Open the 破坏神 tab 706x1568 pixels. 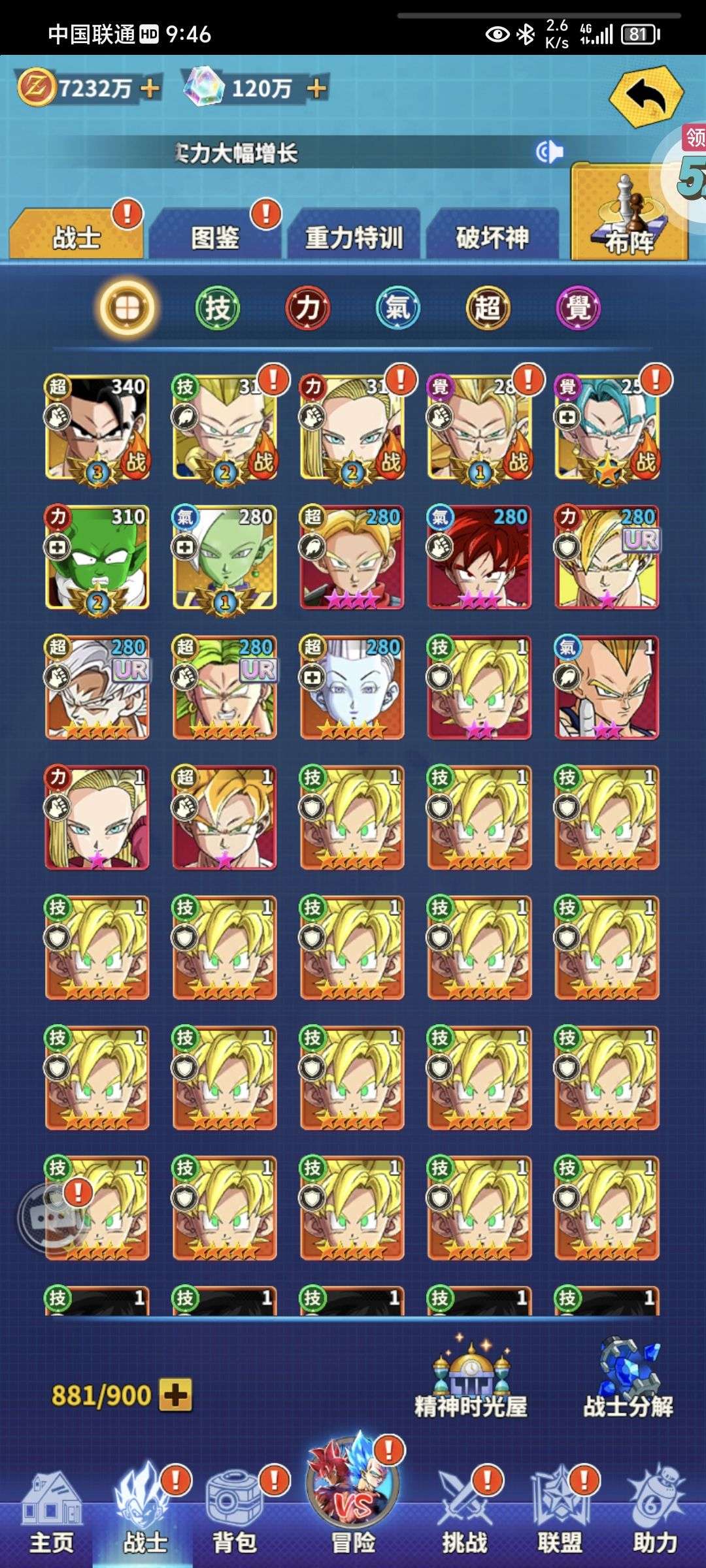[x=492, y=235]
